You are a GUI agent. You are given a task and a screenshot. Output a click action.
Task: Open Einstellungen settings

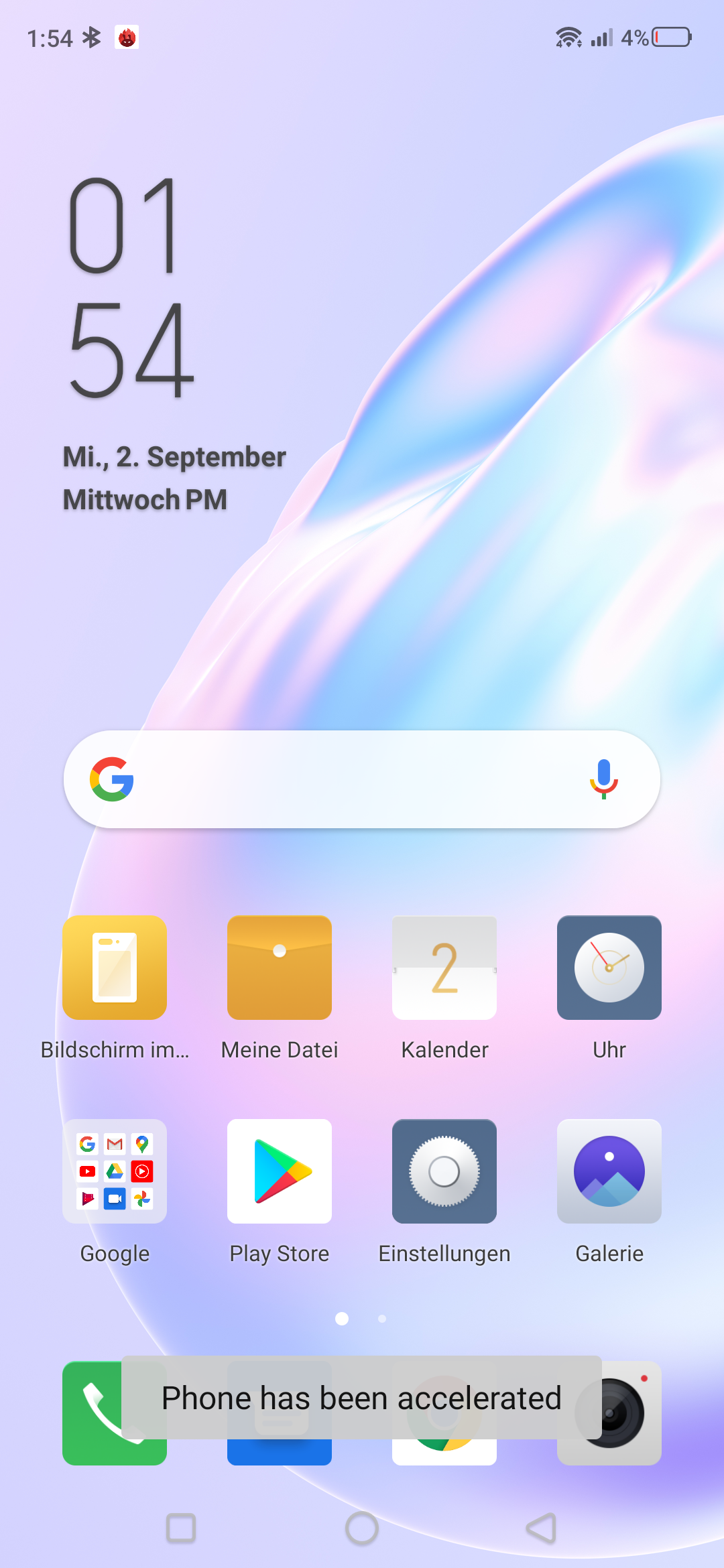pyautogui.click(x=444, y=1171)
